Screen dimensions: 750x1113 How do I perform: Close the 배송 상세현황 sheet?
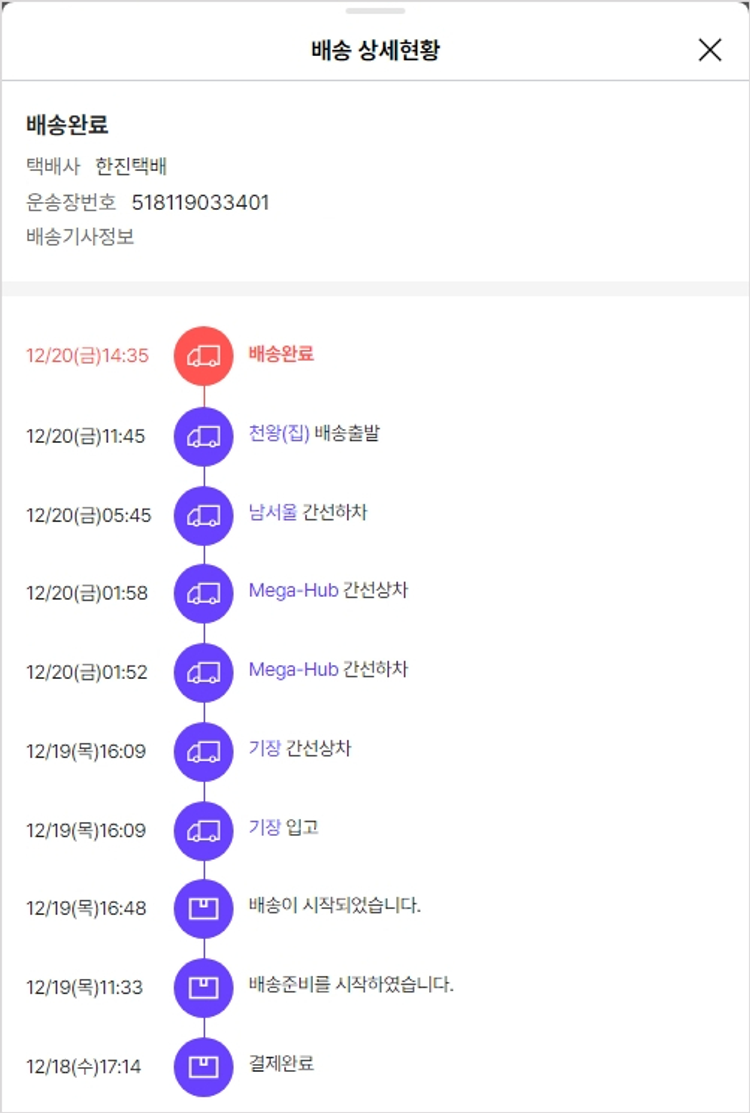pos(709,50)
